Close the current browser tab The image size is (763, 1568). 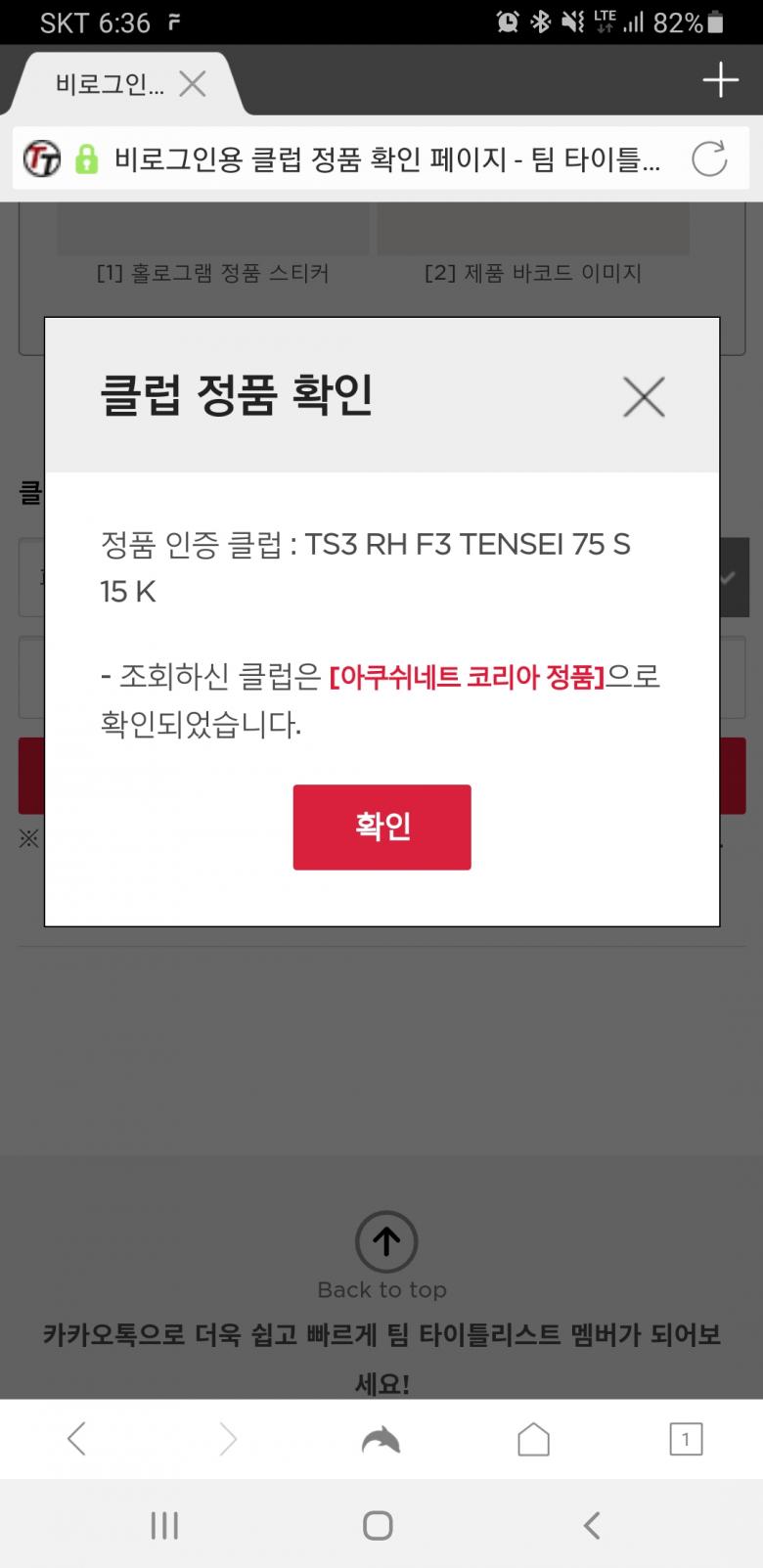point(193,84)
